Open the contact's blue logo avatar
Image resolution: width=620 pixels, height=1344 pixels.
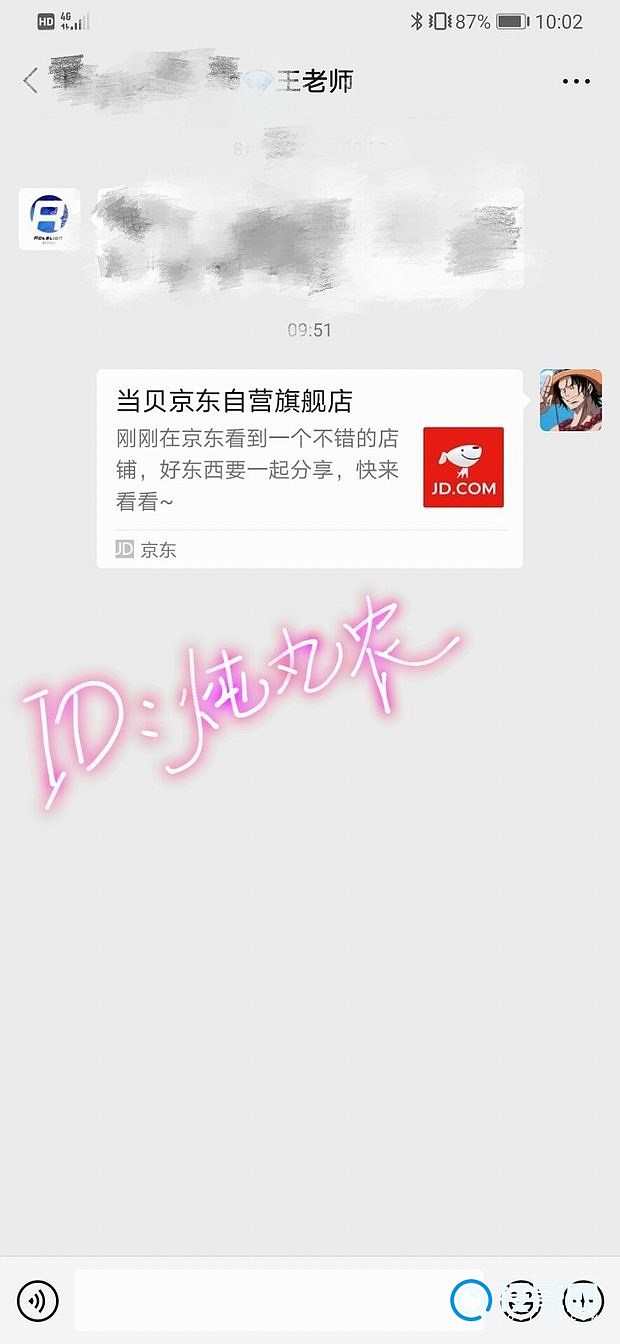(49, 219)
